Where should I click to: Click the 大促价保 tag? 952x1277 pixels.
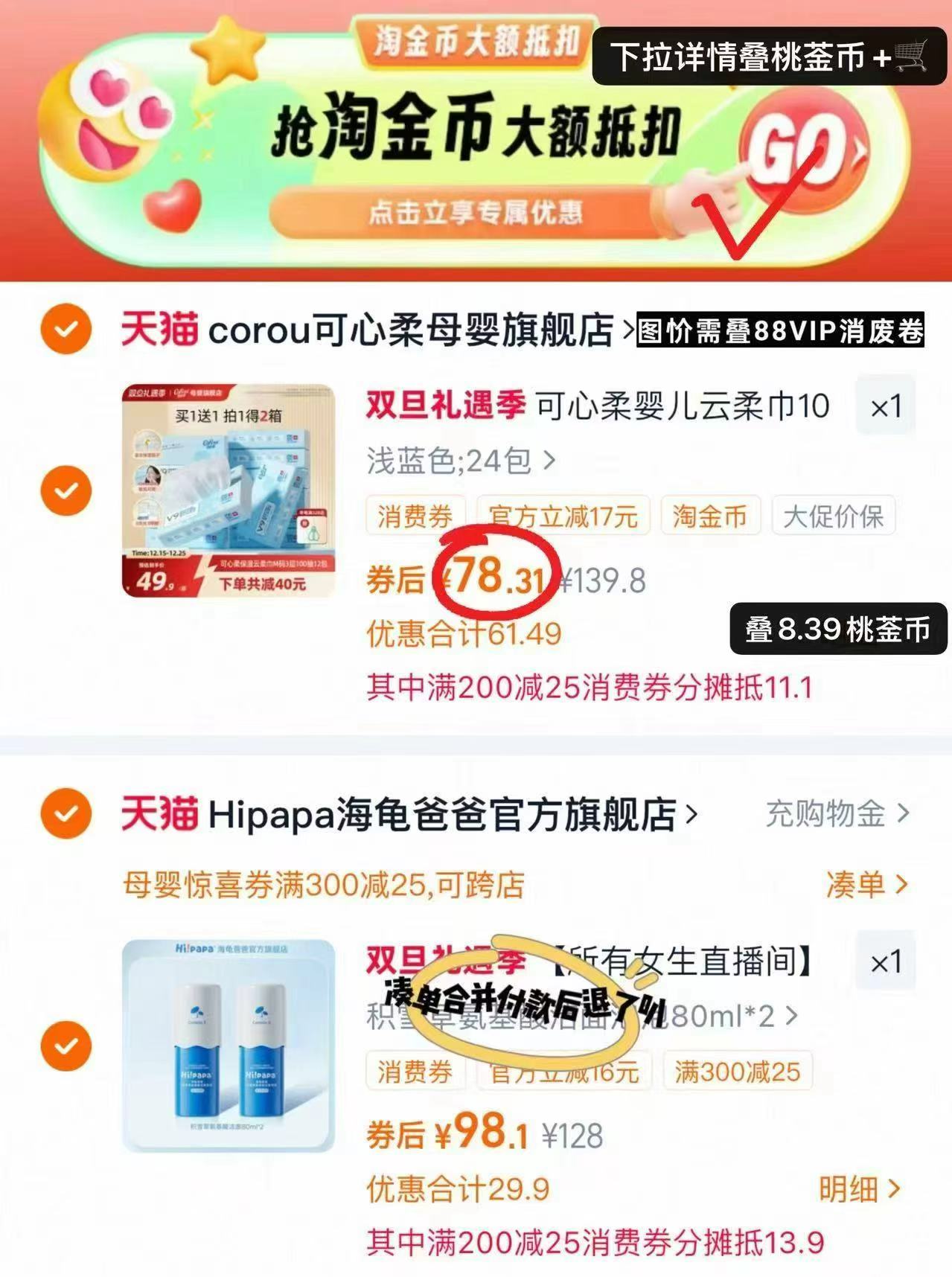point(833,516)
